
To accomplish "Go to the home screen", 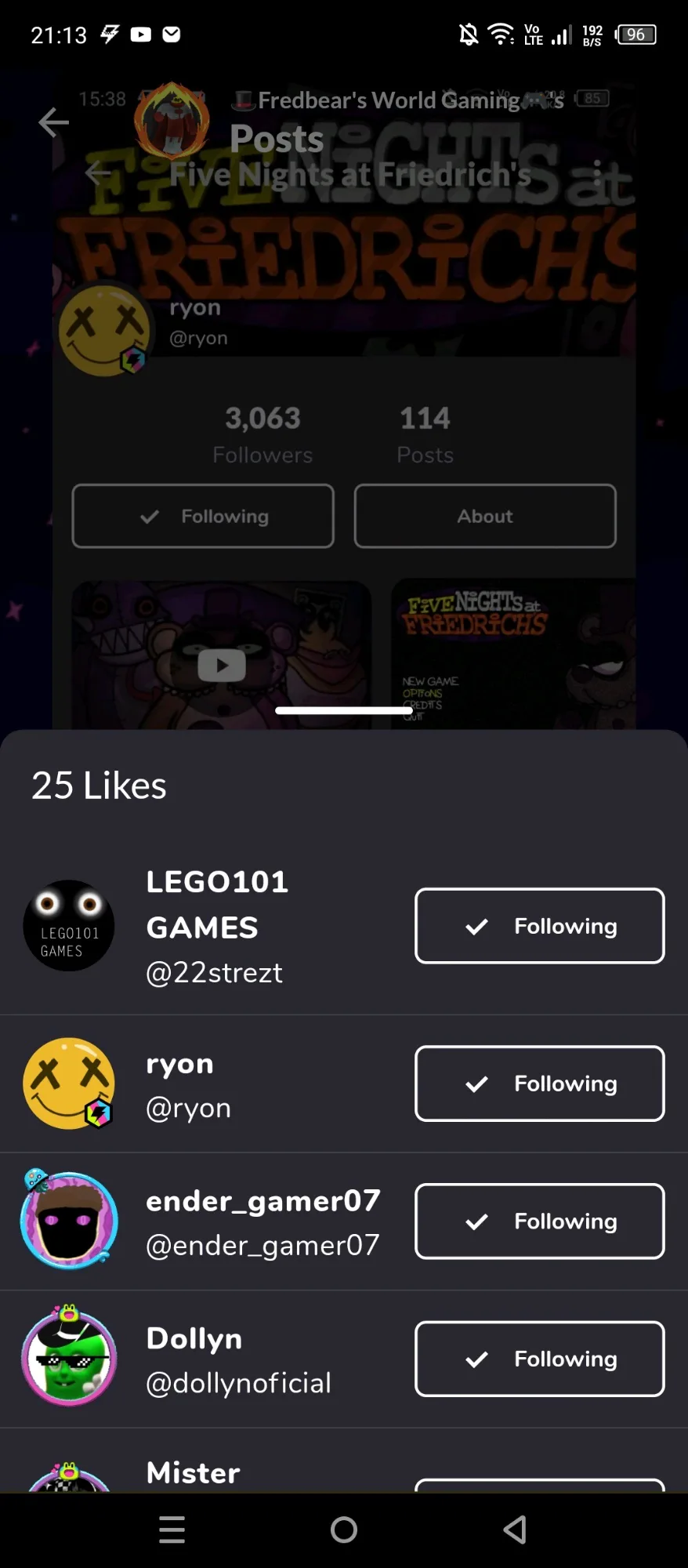I will tap(344, 1529).
